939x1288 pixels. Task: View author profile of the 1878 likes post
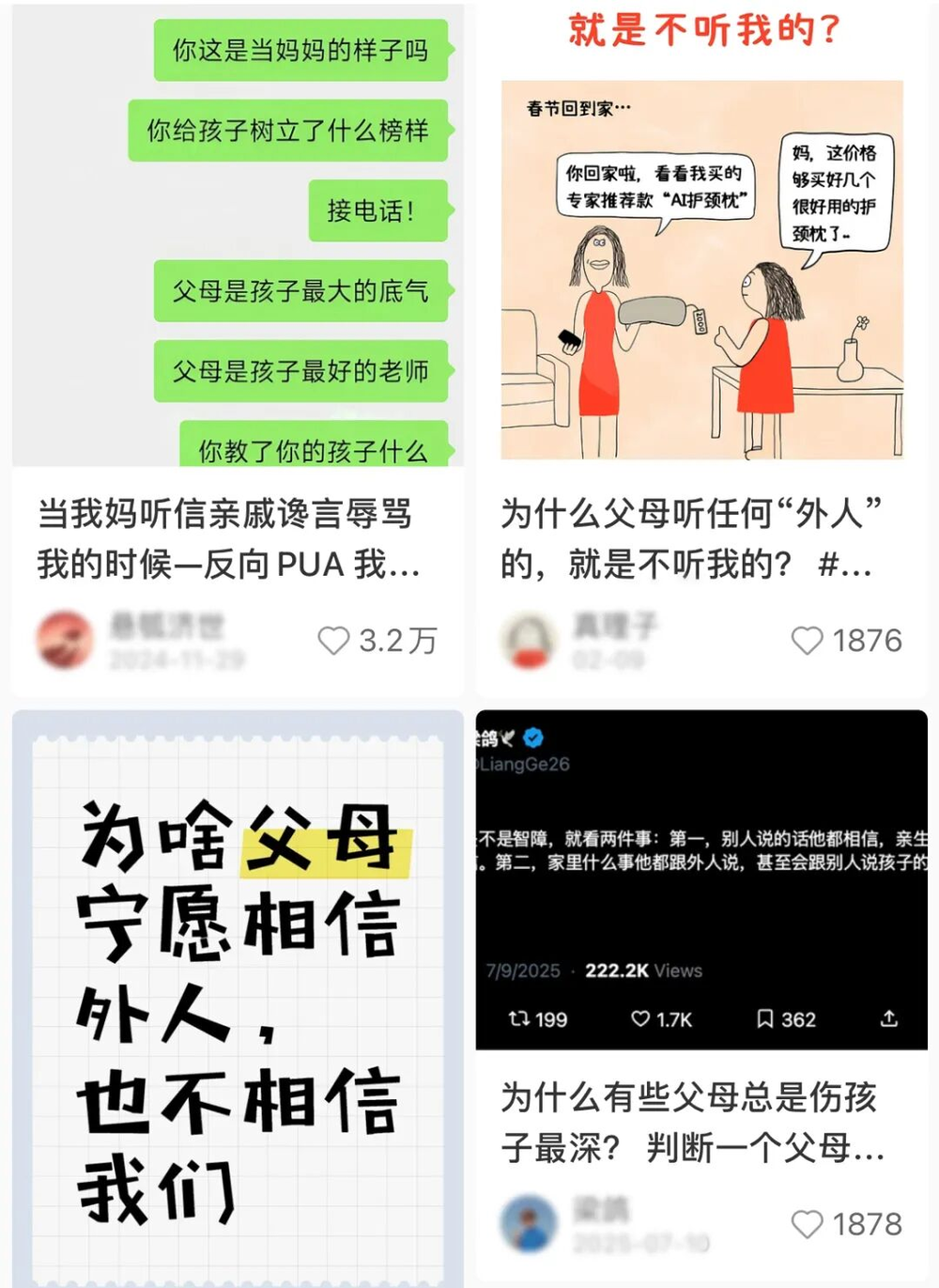tap(529, 1224)
